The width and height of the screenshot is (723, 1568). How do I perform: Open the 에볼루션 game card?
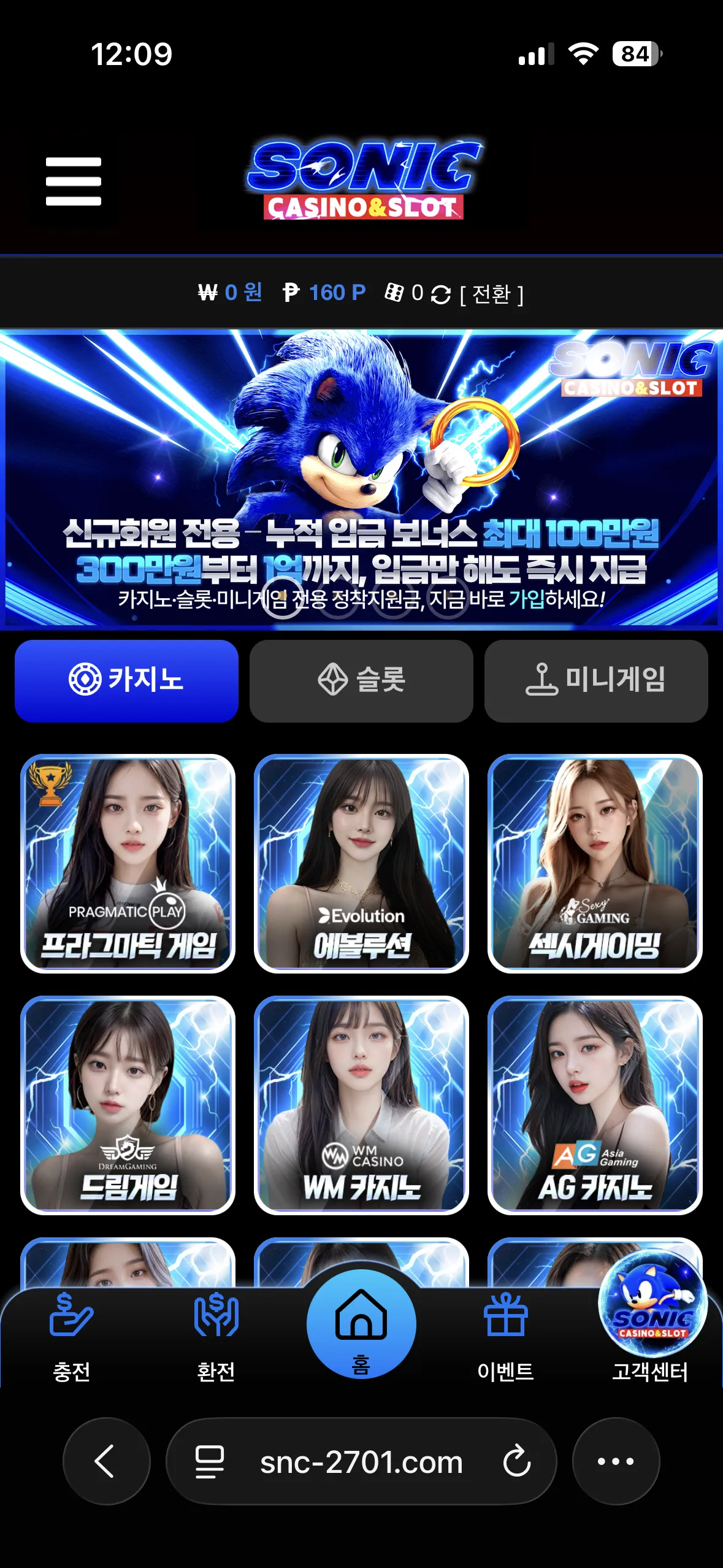[x=361, y=863]
